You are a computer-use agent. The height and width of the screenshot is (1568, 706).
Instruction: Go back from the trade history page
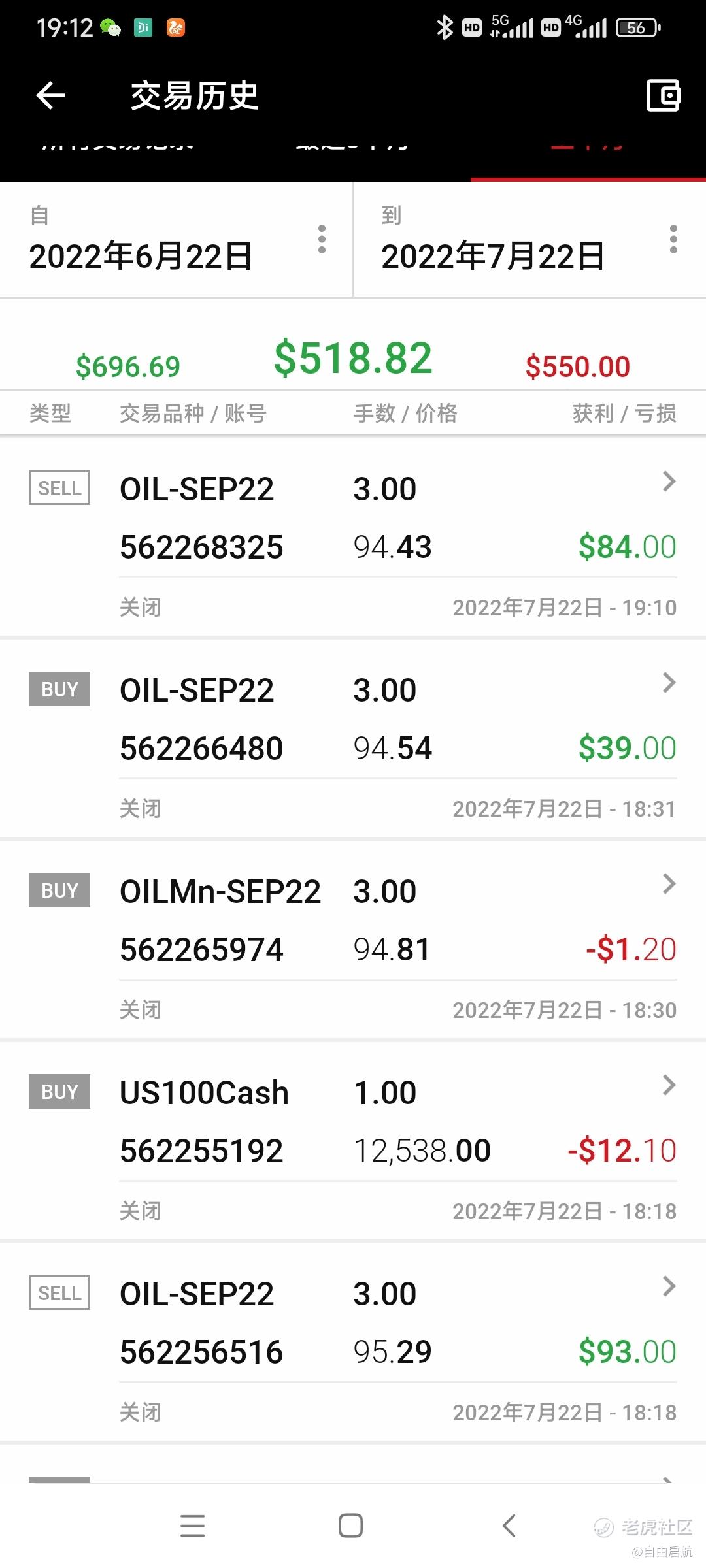[x=50, y=96]
